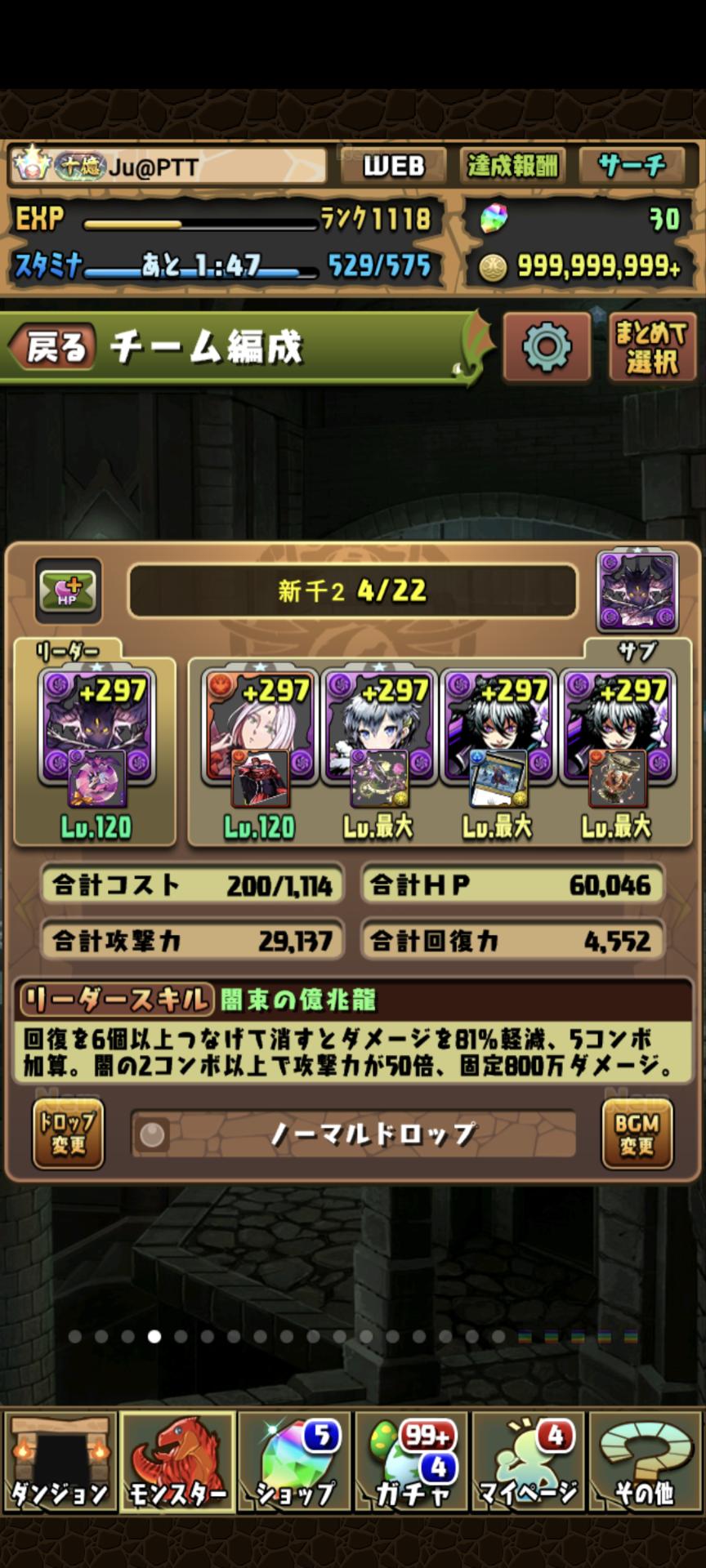This screenshot has height=1568, width=706.
Task: Open 達成報酬 achievement rewards
Action: point(512,167)
